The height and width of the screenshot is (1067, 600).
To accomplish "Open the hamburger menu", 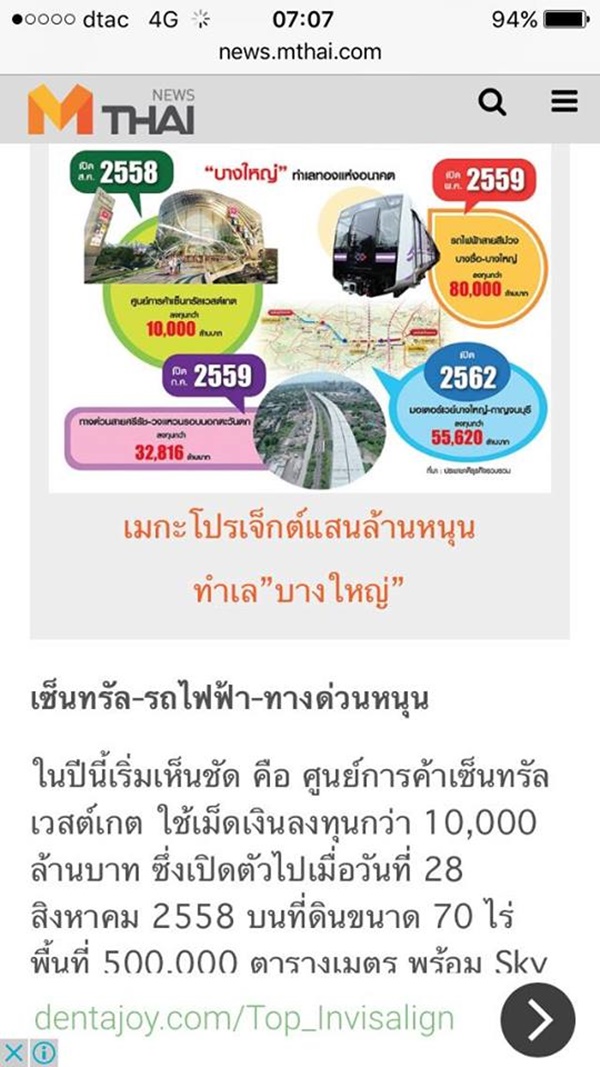I will (564, 101).
